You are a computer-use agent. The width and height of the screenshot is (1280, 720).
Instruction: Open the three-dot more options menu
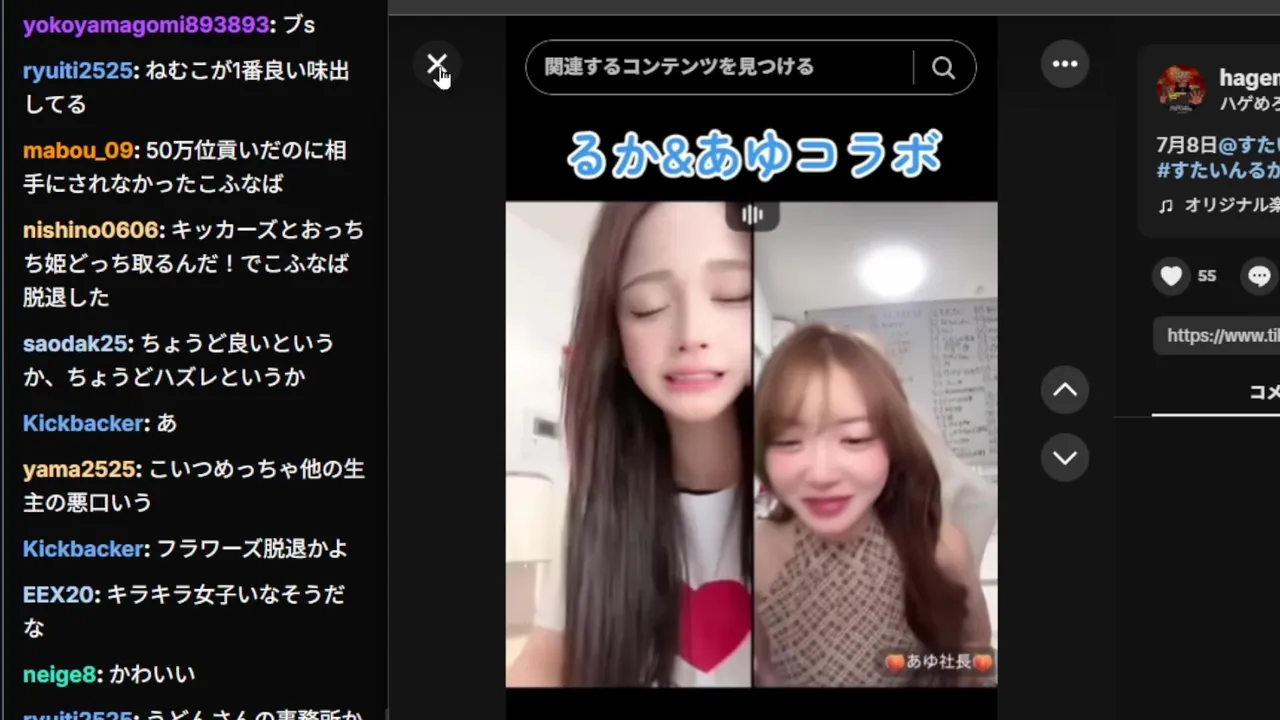tap(1065, 64)
